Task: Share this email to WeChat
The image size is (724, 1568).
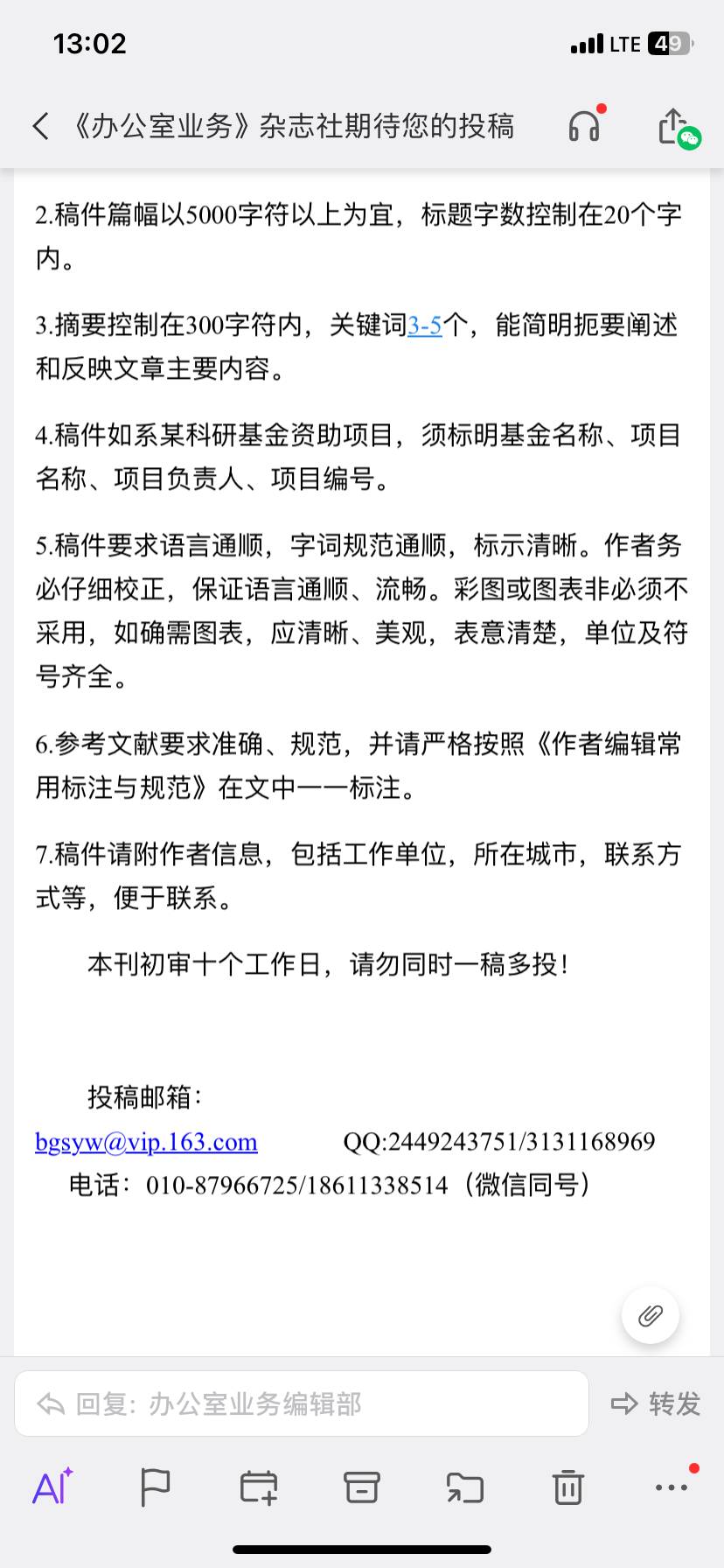Action: click(x=677, y=128)
